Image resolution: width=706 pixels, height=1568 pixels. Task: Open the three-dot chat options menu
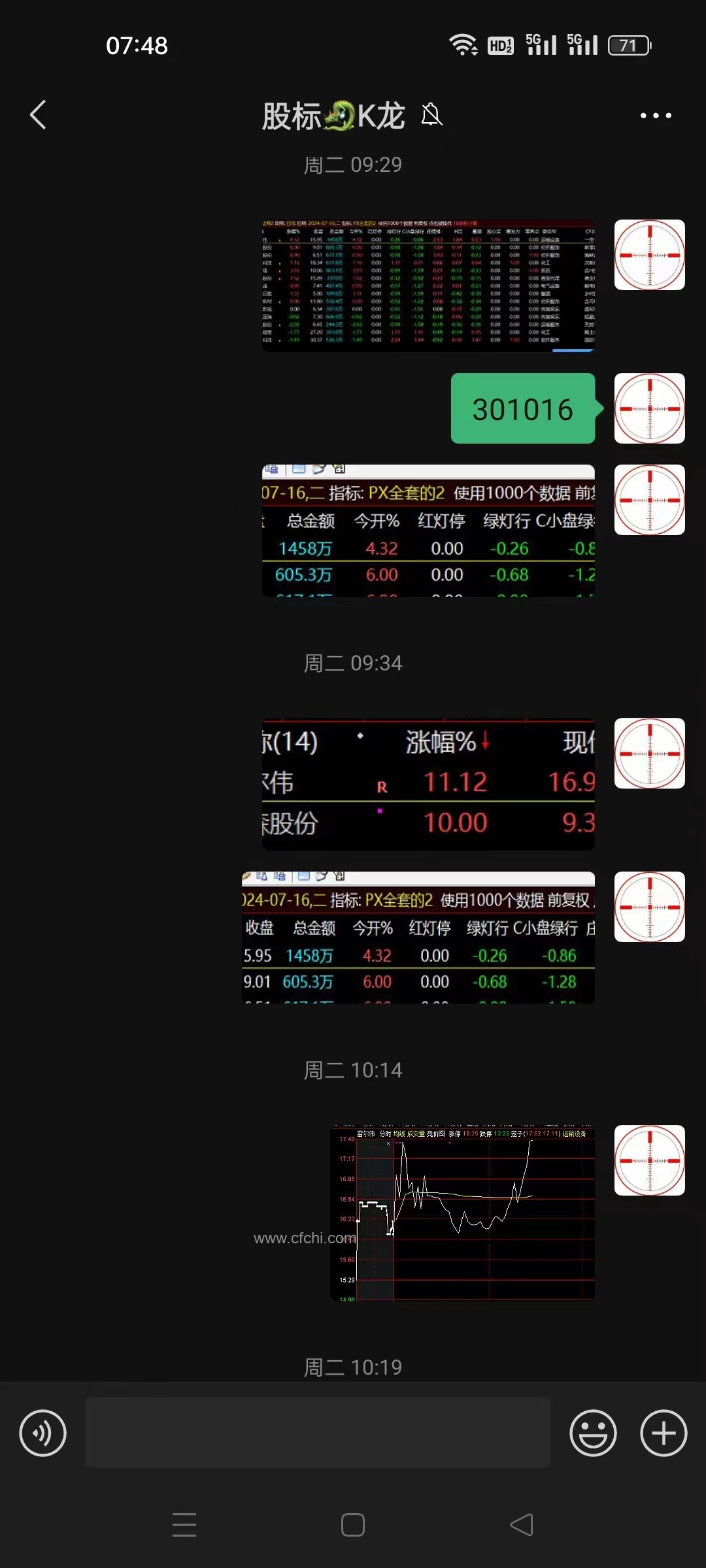[655, 116]
